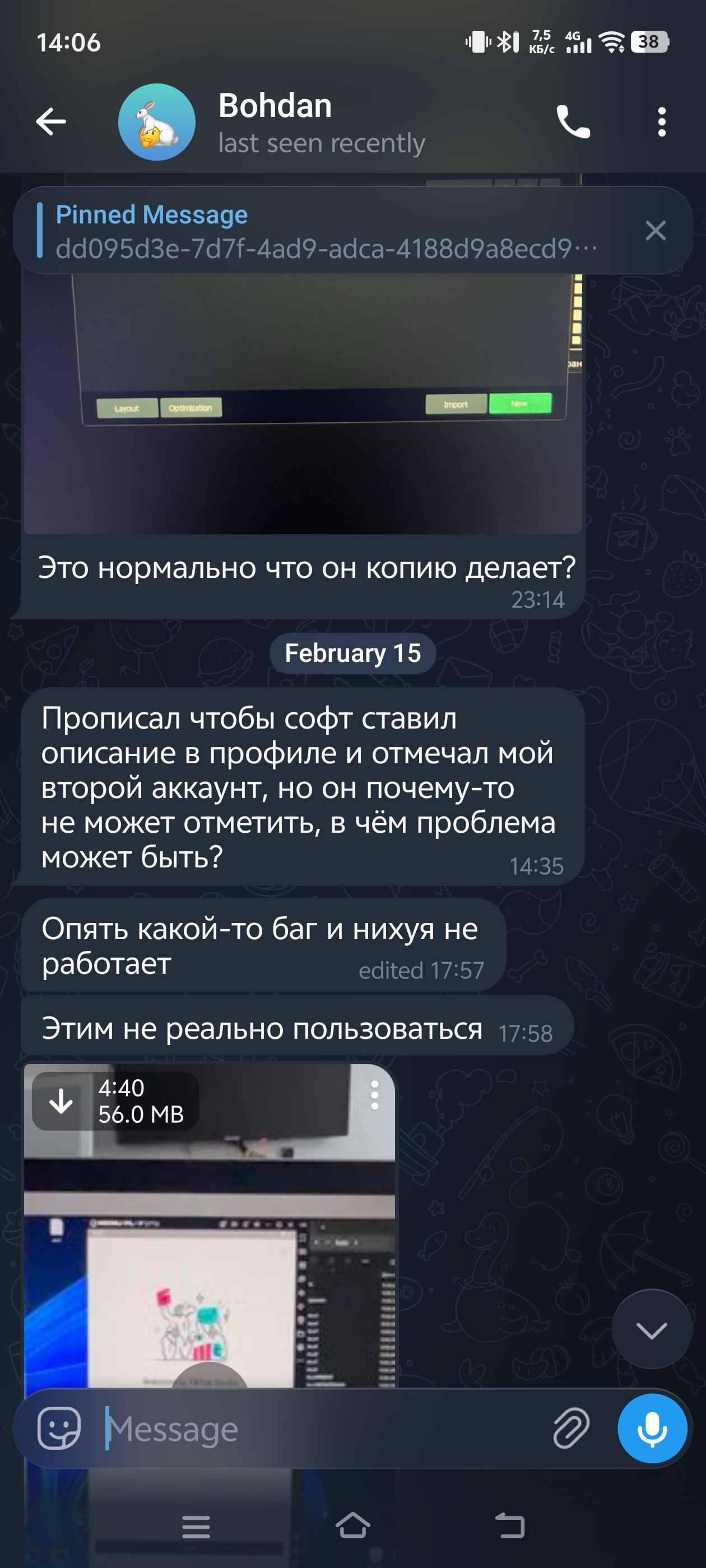Go to the system home screen

(352, 1525)
